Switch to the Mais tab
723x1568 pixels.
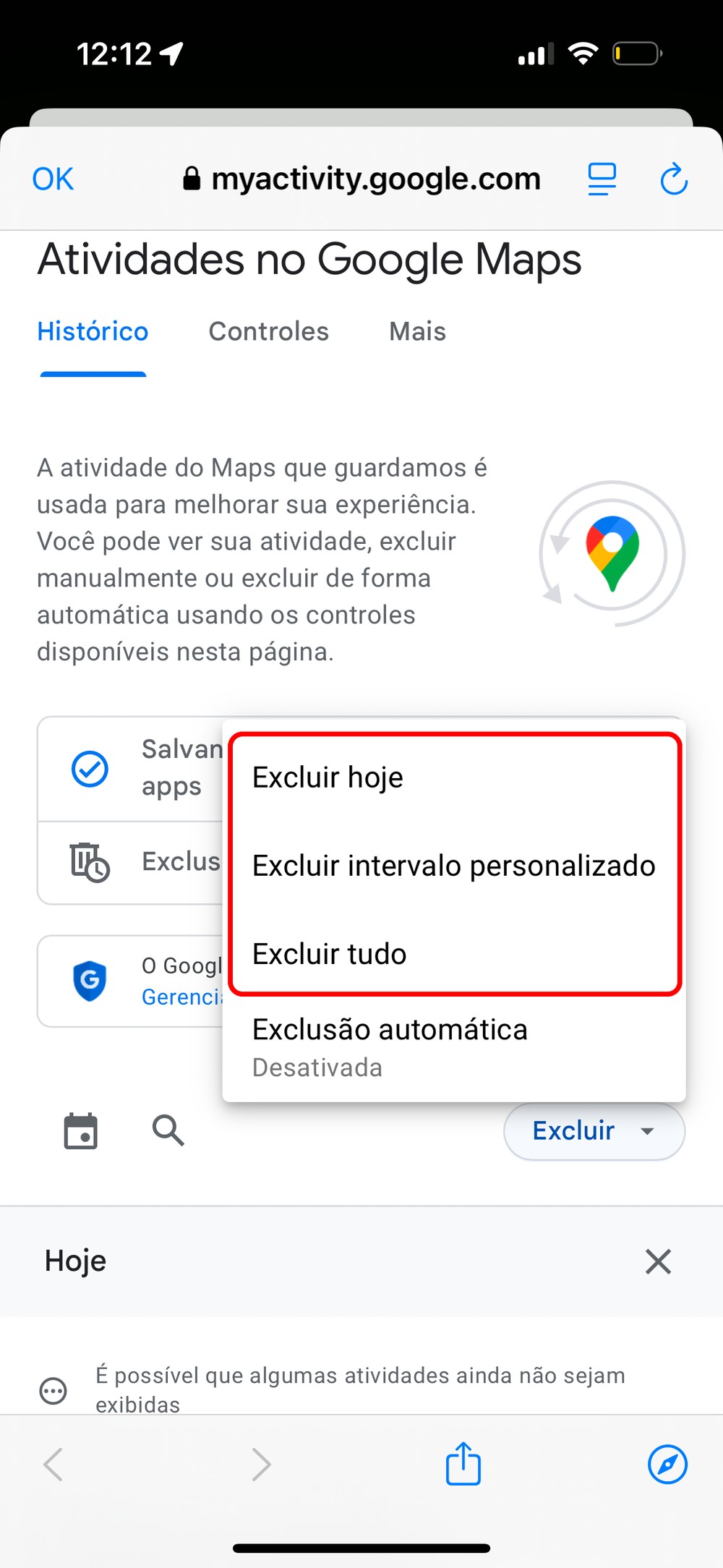point(417,331)
